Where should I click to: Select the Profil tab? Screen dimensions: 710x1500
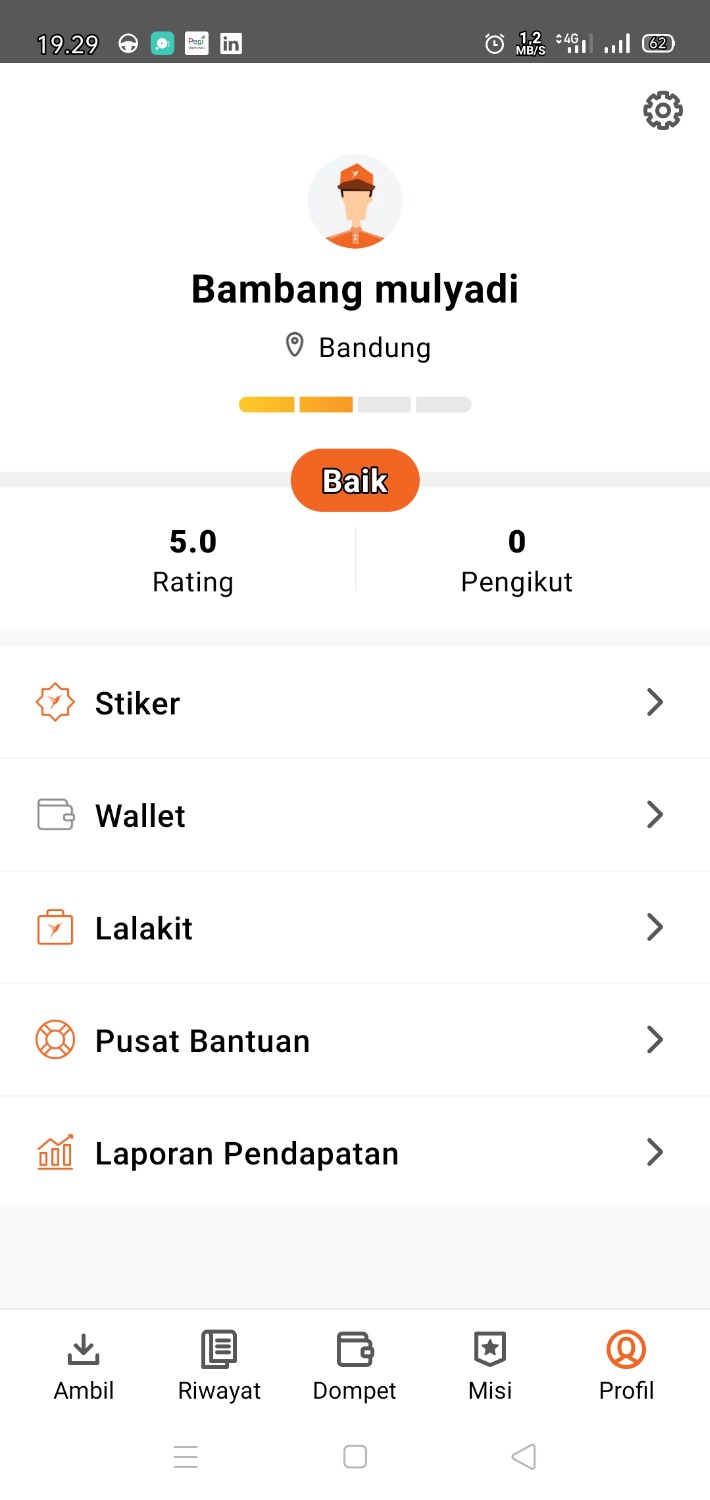point(626,1366)
